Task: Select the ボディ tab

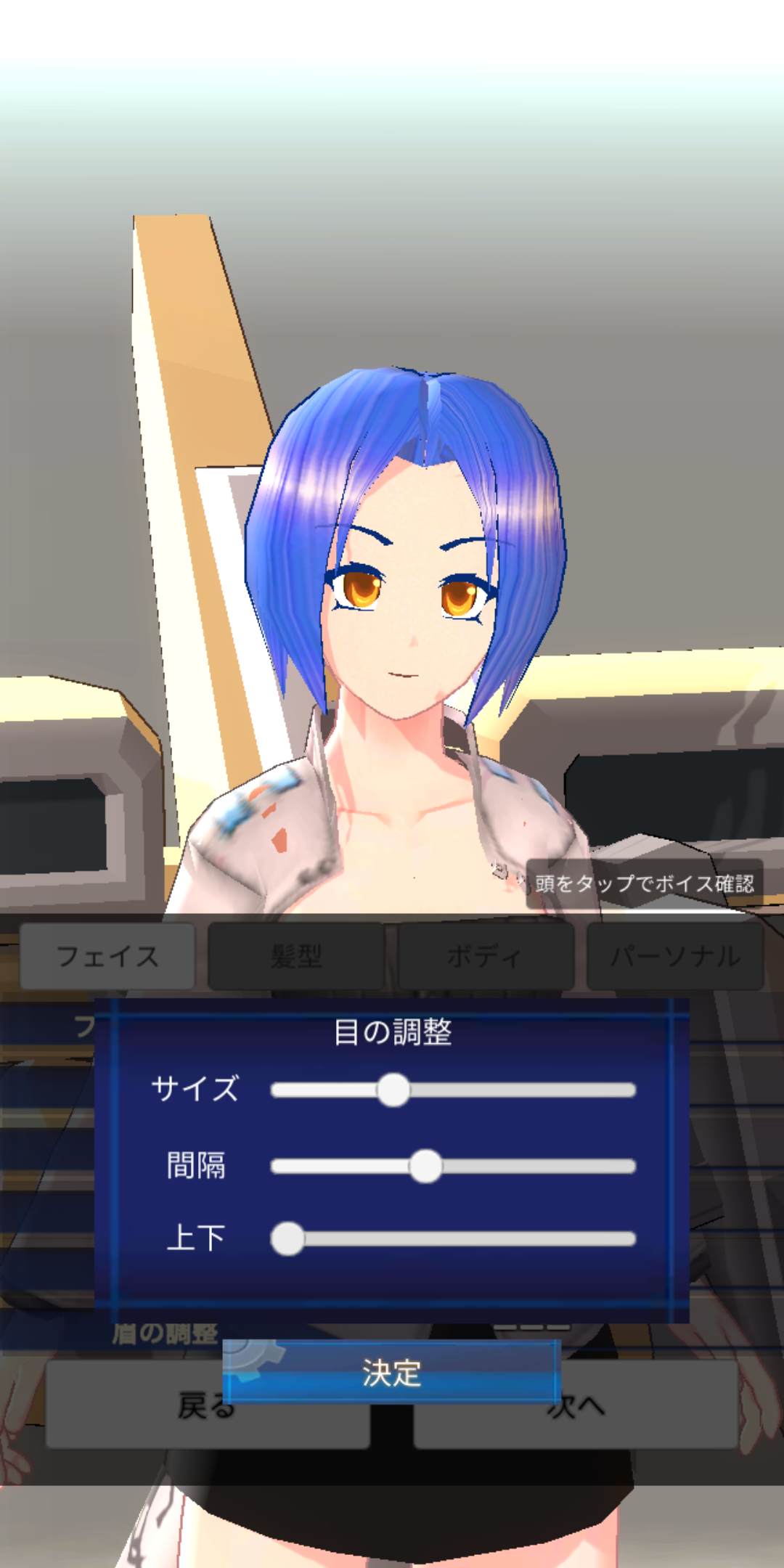Action: point(486,956)
